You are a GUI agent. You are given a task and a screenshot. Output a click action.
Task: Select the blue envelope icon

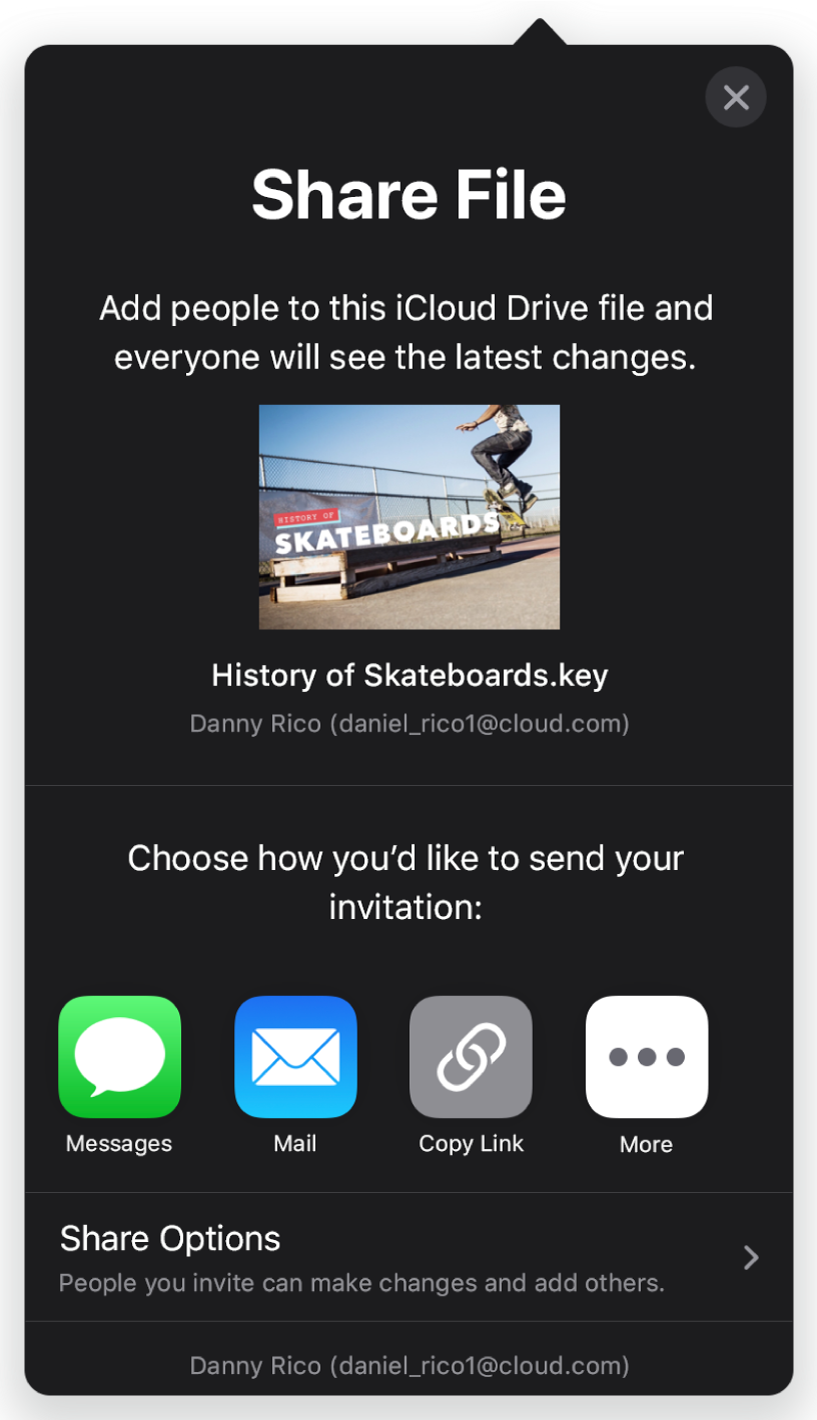click(295, 1057)
